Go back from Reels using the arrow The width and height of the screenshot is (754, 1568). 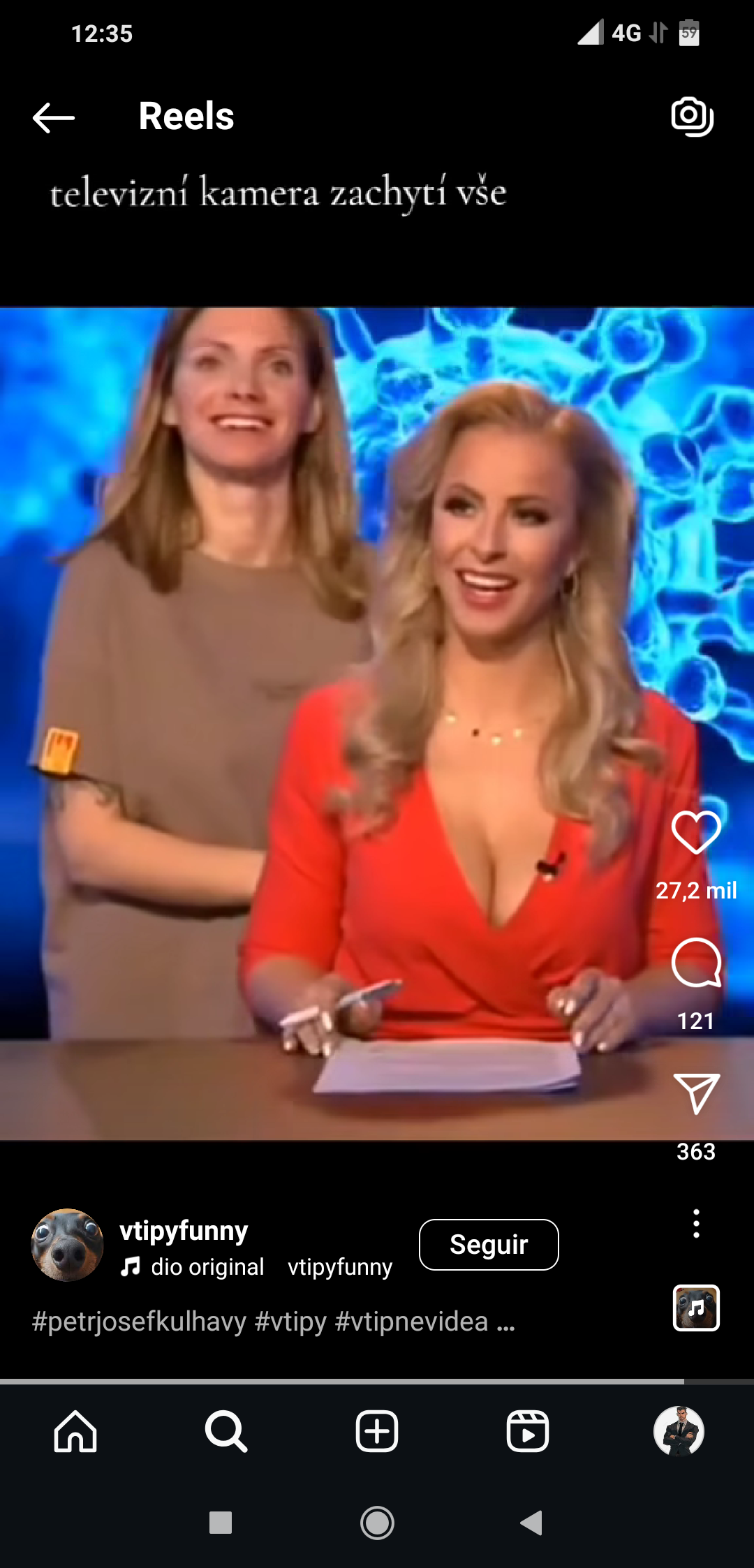(54, 117)
